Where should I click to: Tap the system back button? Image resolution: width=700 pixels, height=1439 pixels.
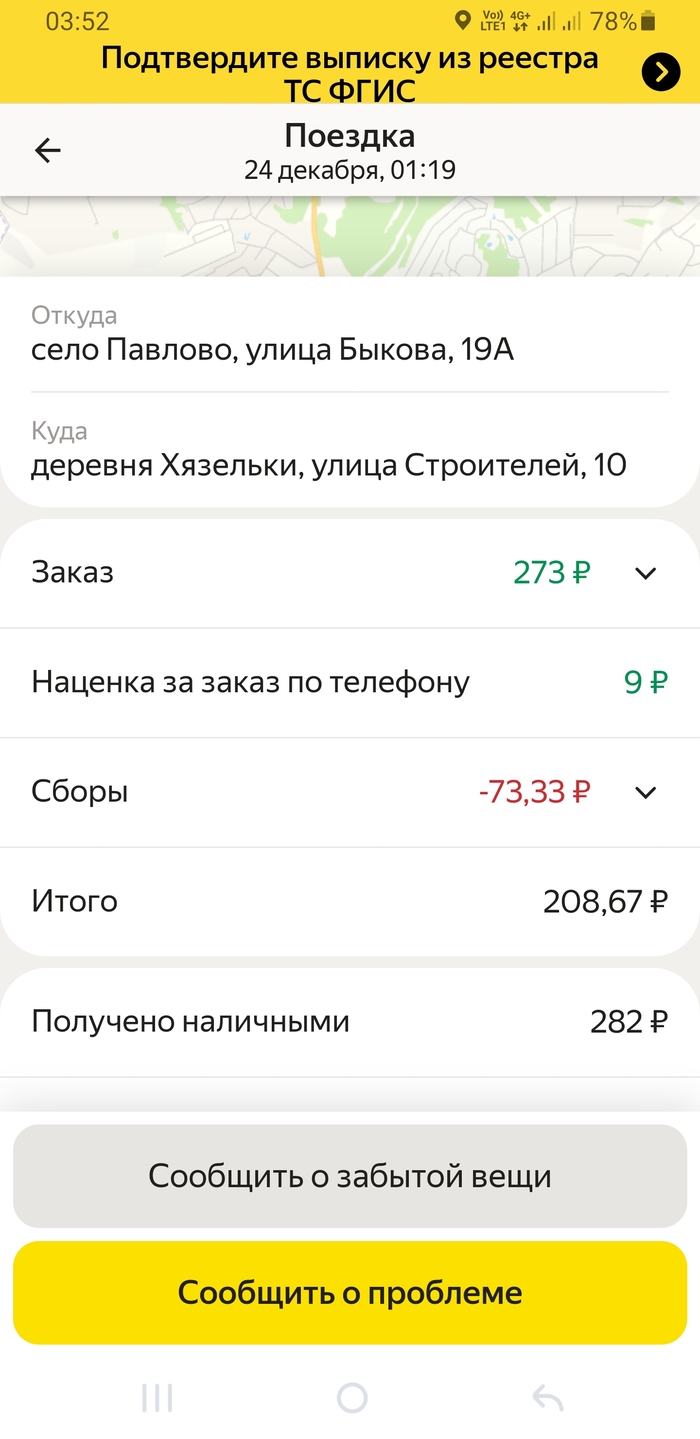tap(548, 1398)
